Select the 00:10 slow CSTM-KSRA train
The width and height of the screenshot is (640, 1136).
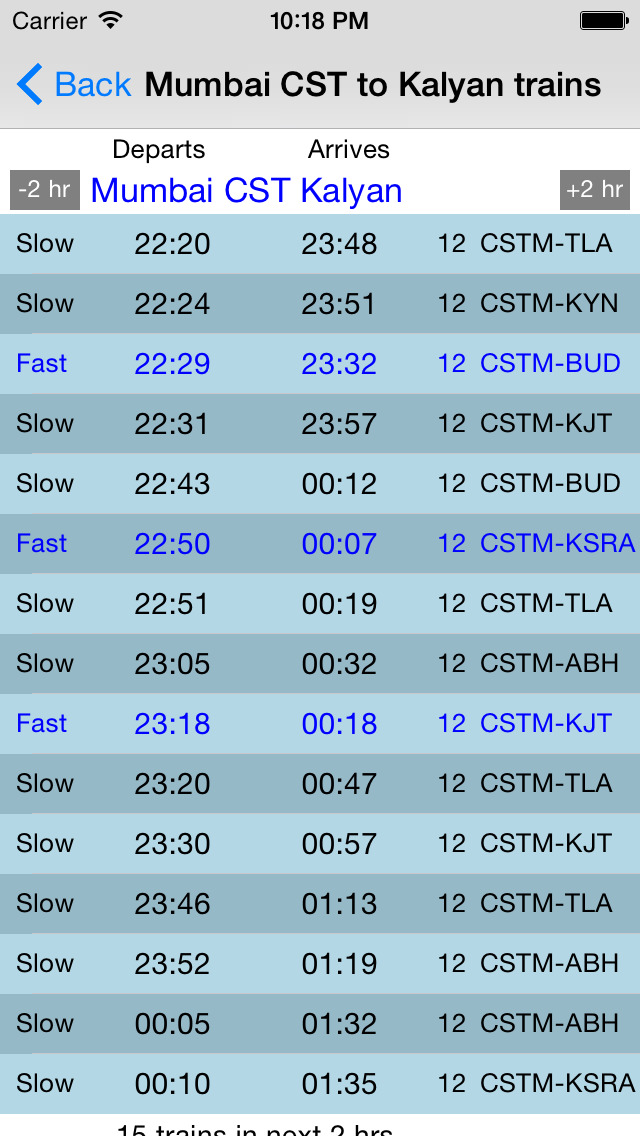click(320, 1085)
